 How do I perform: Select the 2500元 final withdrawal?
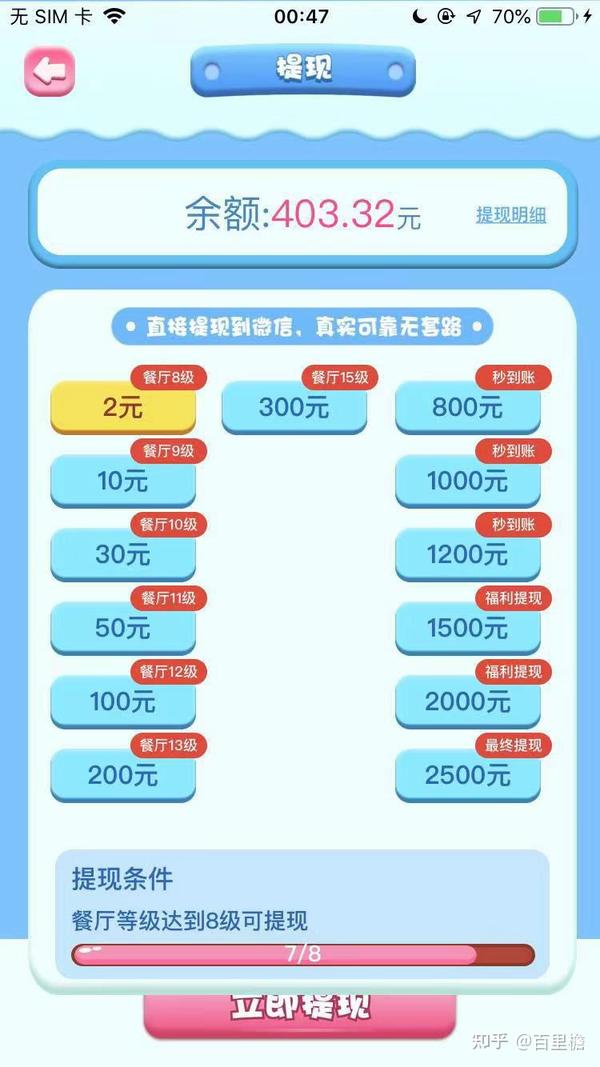[468, 775]
